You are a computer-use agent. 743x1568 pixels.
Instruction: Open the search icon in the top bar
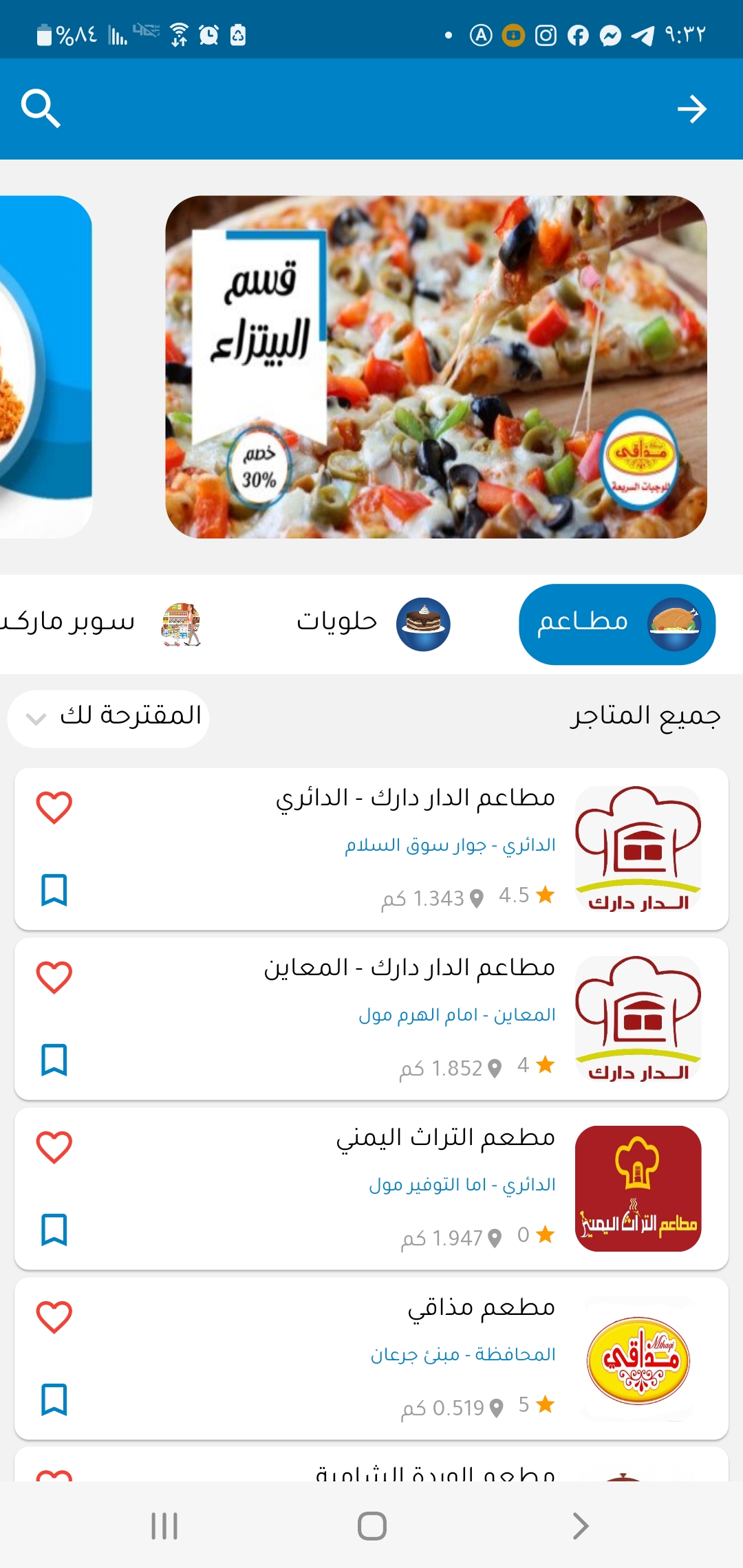coord(41,109)
